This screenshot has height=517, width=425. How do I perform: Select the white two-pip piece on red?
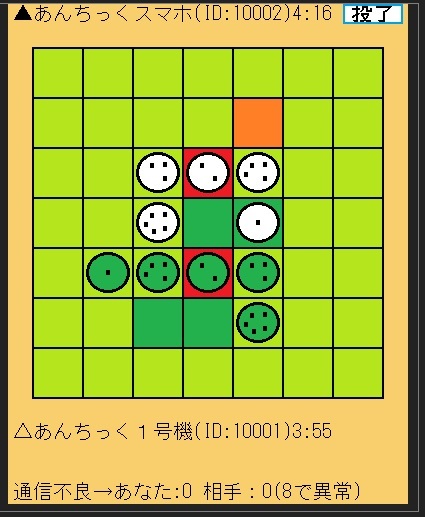click(x=208, y=172)
